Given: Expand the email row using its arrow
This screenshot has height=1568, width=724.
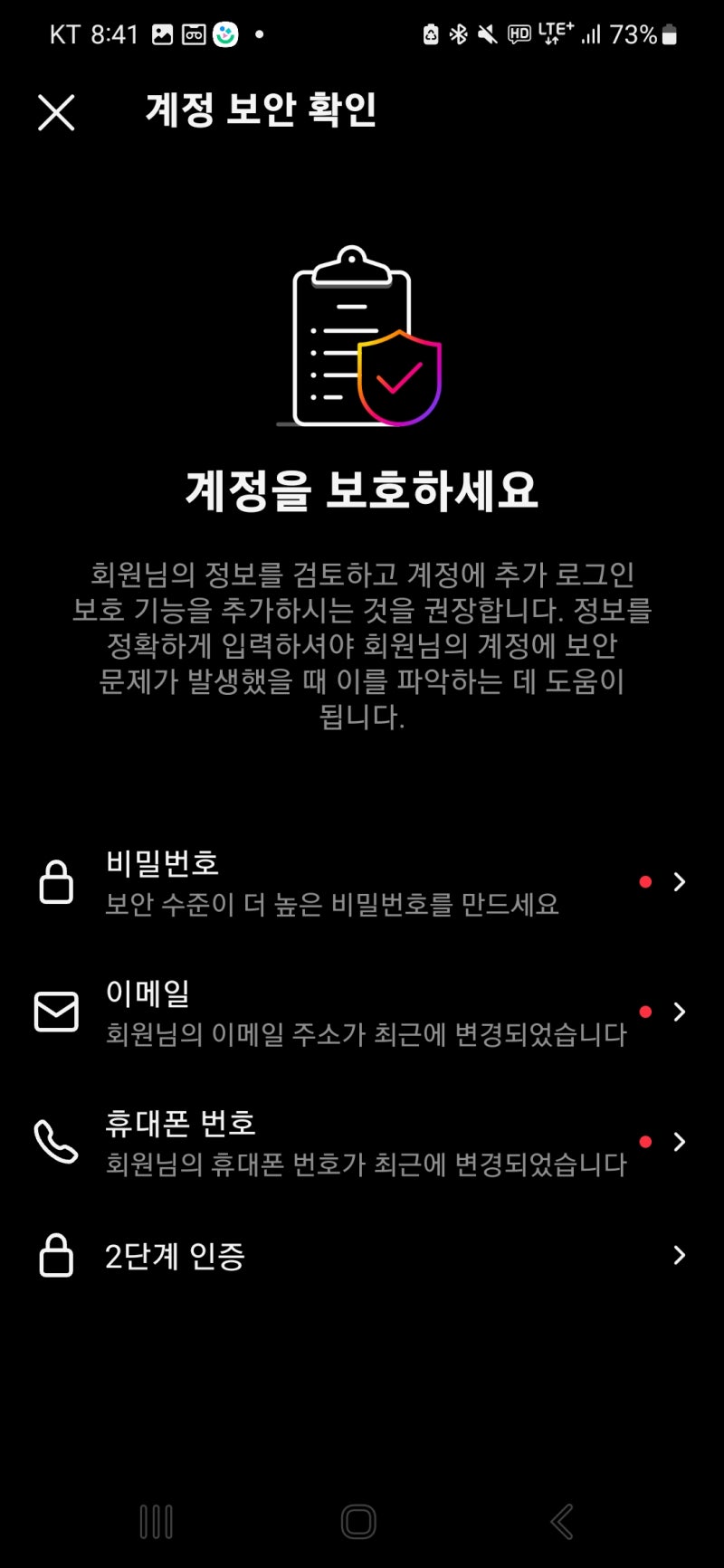Looking at the screenshot, I should [680, 1012].
